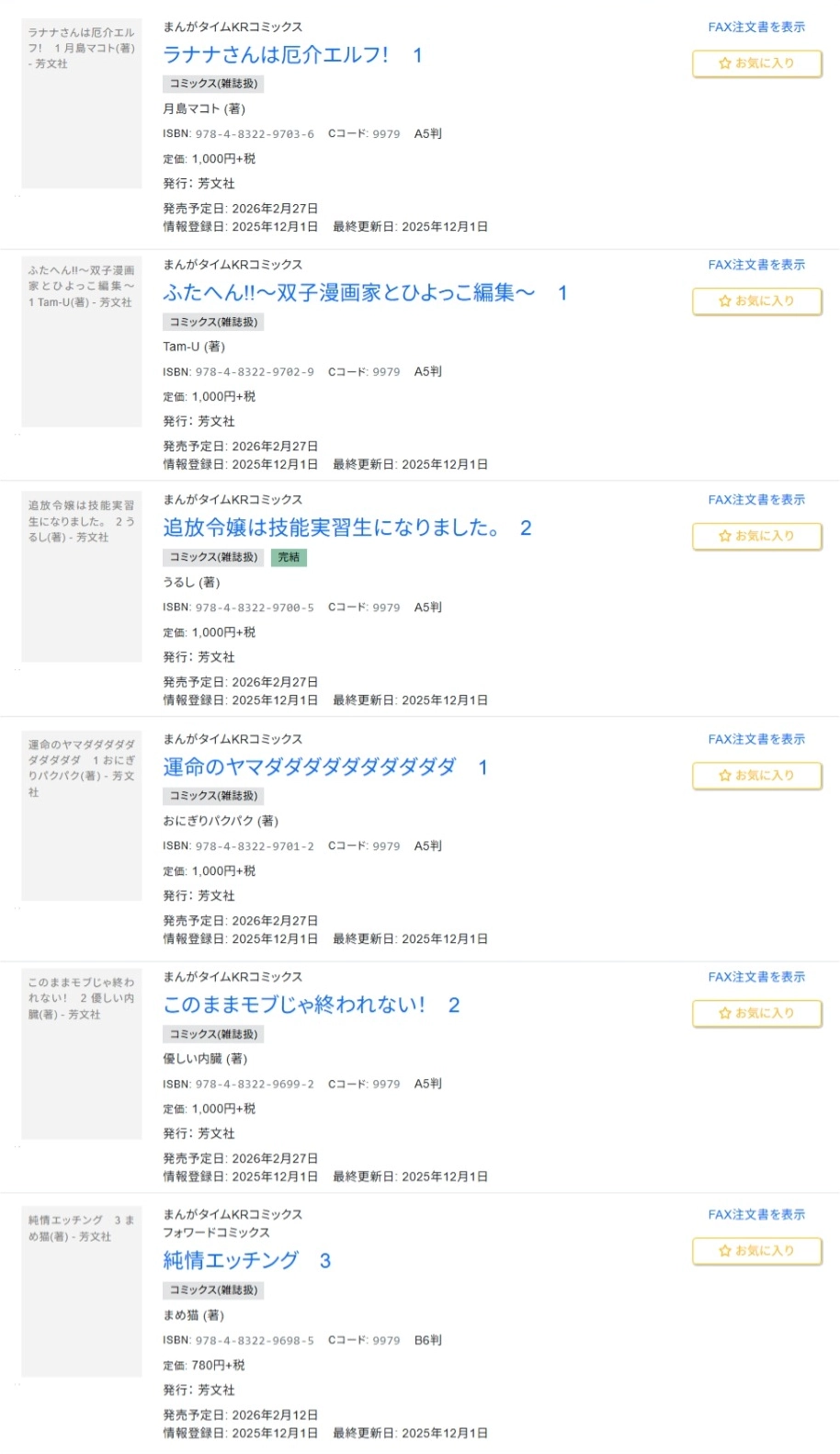Add ふたへん!! to favorites
Screen dimensions: 840x1454
coord(756,301)
